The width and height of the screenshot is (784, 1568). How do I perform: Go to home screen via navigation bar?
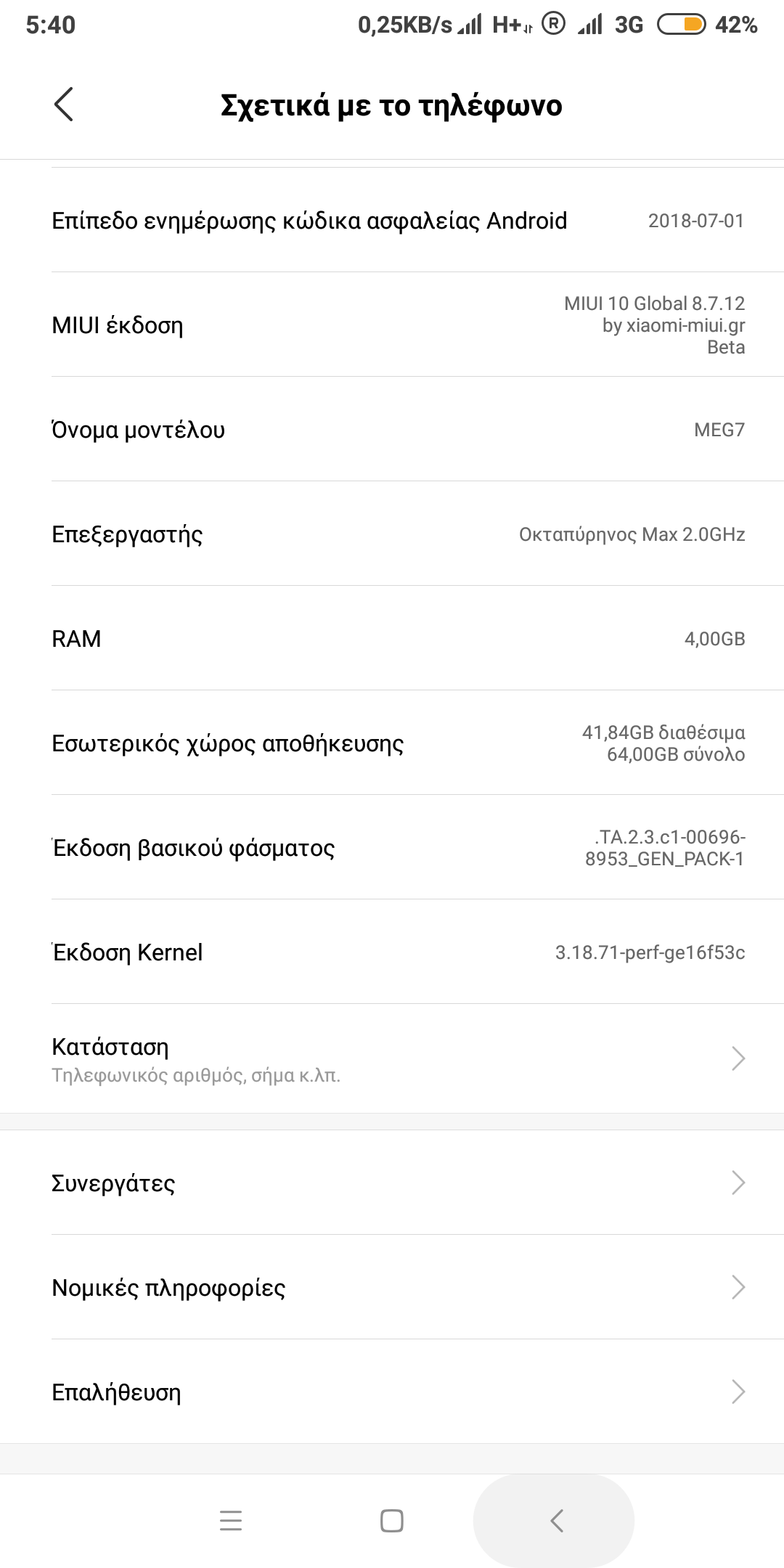click(x=392, y=1520)
